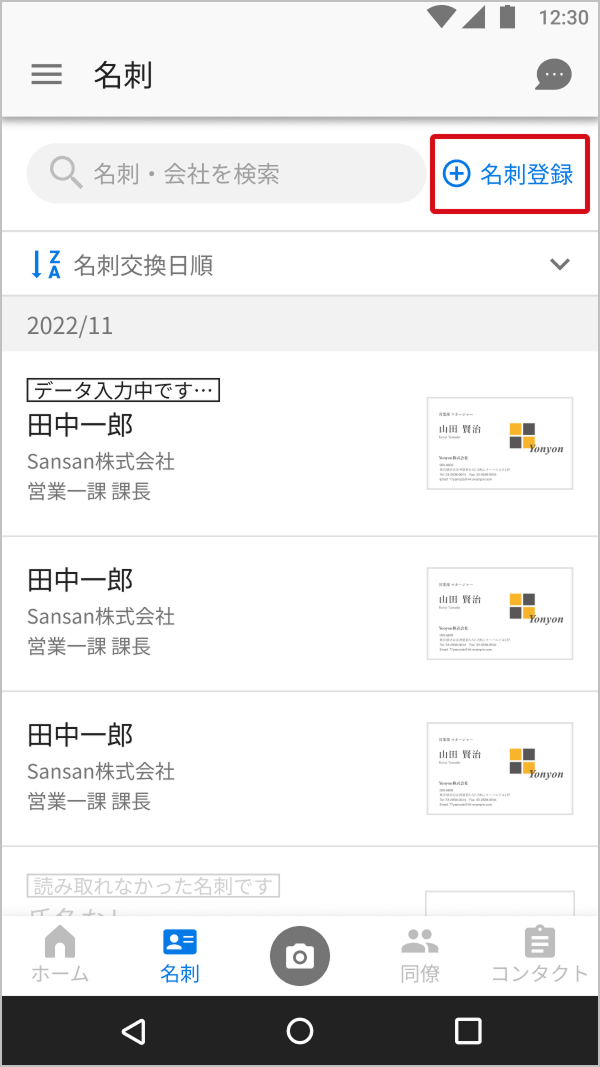The image size is (600, 1067).
Task: Register a new card via 名刺登録
Action: click(x=509, y=174)
